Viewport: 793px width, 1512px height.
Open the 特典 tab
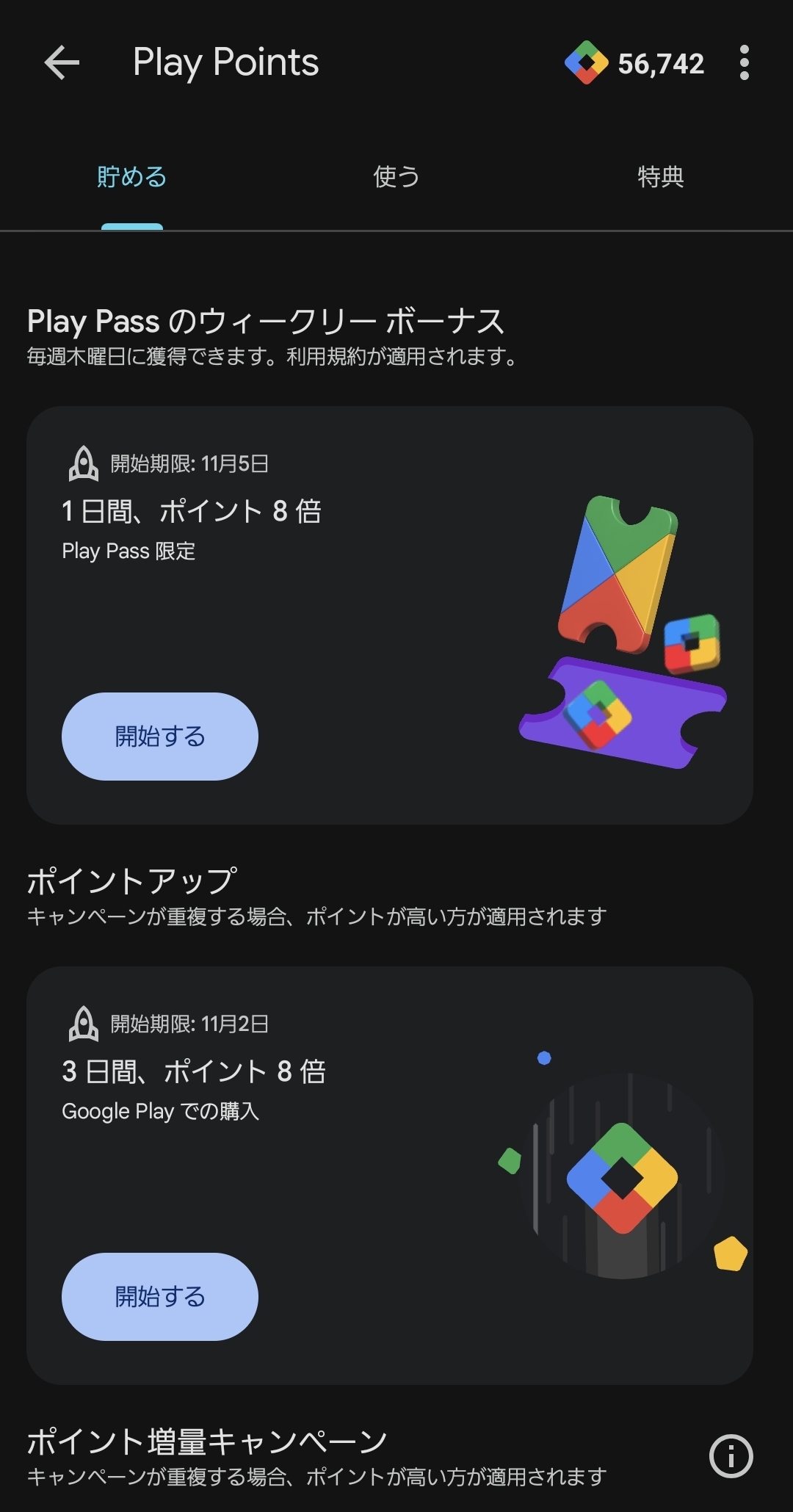point(661,177)
